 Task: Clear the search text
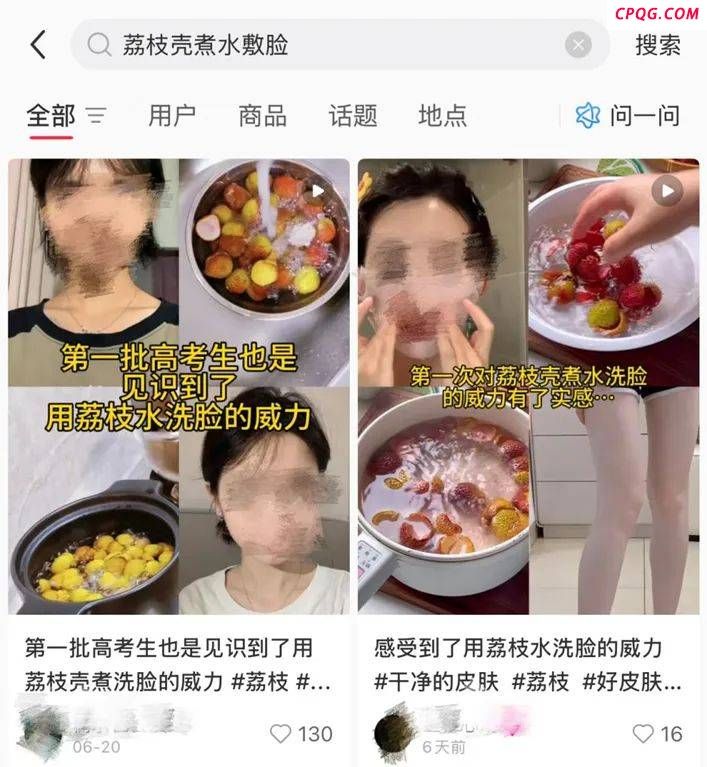tap(578, 45)
